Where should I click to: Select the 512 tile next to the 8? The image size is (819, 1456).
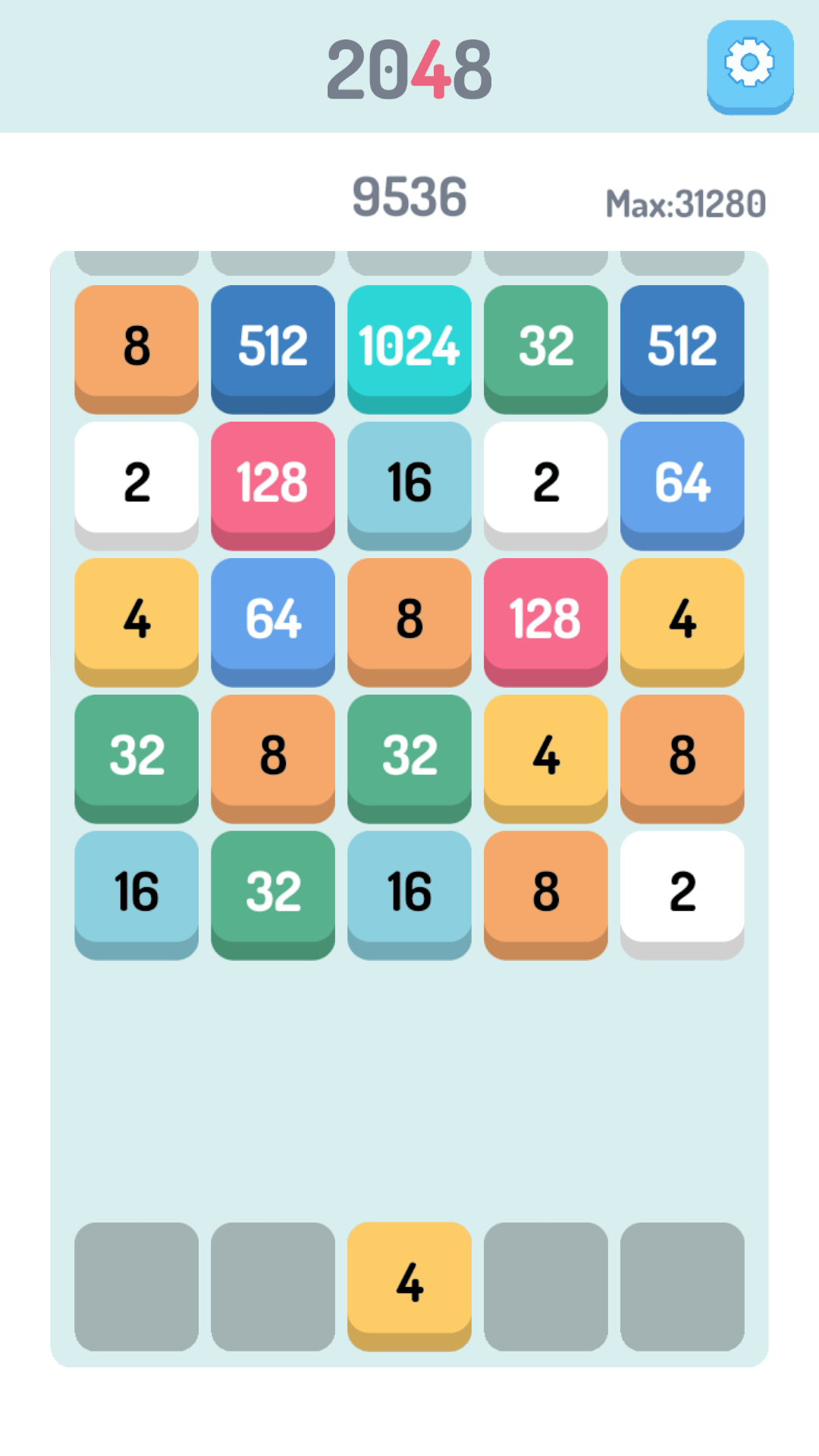click(x=272, y=347)
